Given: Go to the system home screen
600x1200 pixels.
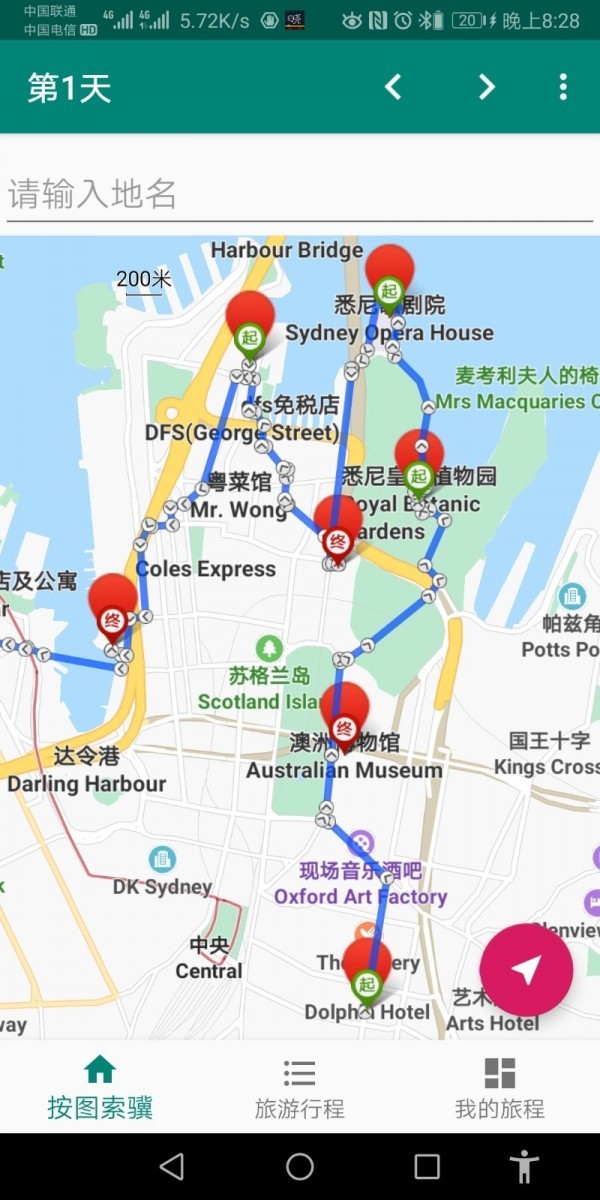Looking at the screenshot, I should point(300,1166).
